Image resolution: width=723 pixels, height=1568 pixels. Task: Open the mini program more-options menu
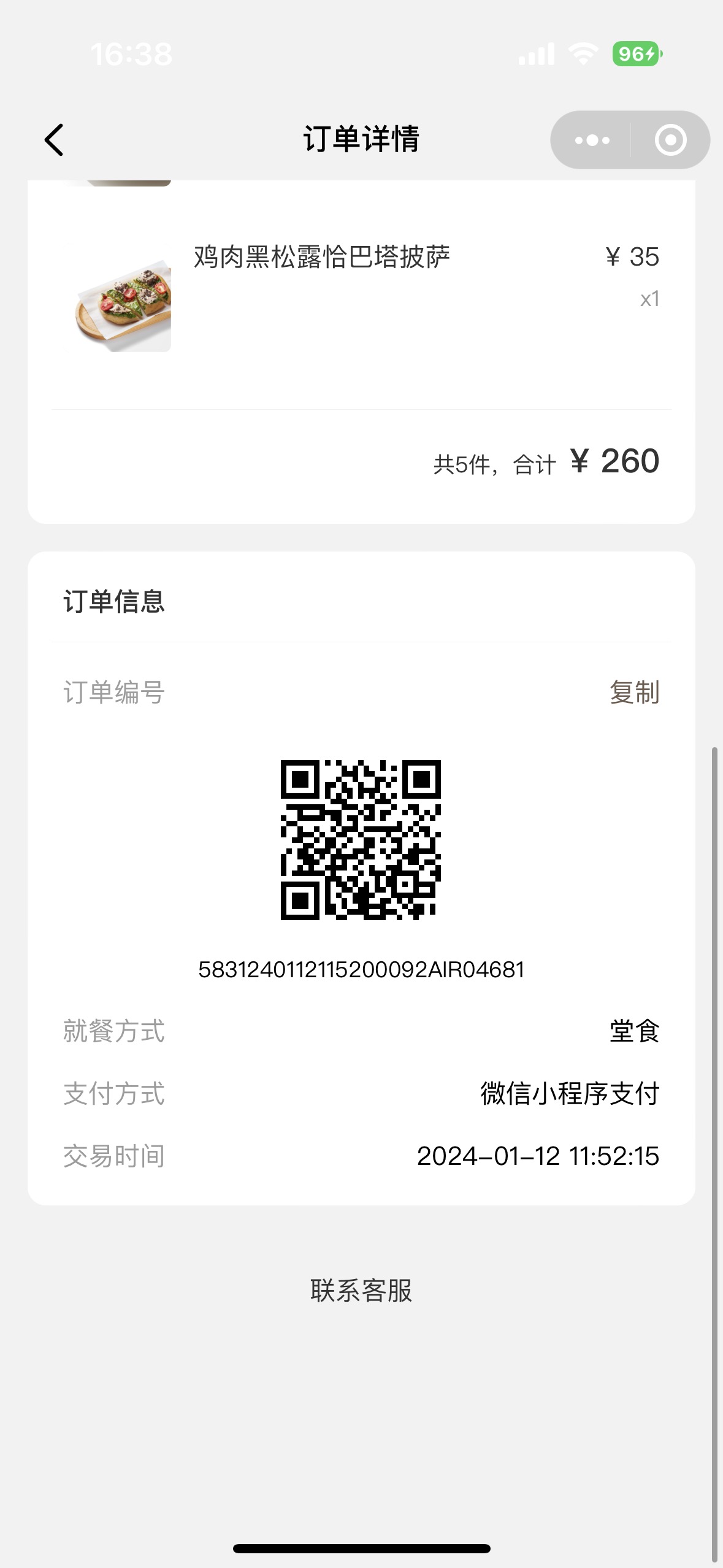coord(592,140)
